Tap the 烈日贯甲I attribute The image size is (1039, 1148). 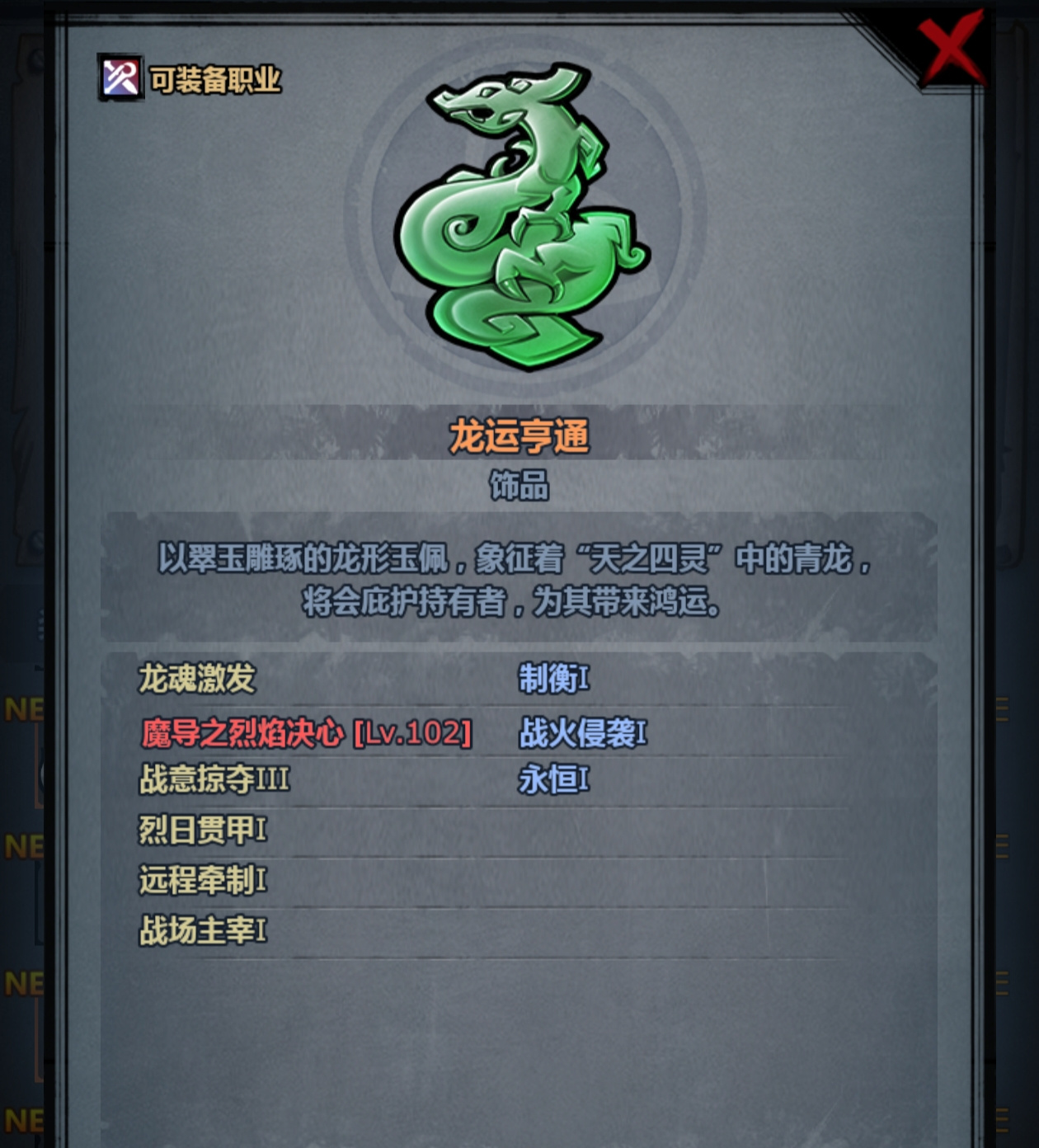203,830
